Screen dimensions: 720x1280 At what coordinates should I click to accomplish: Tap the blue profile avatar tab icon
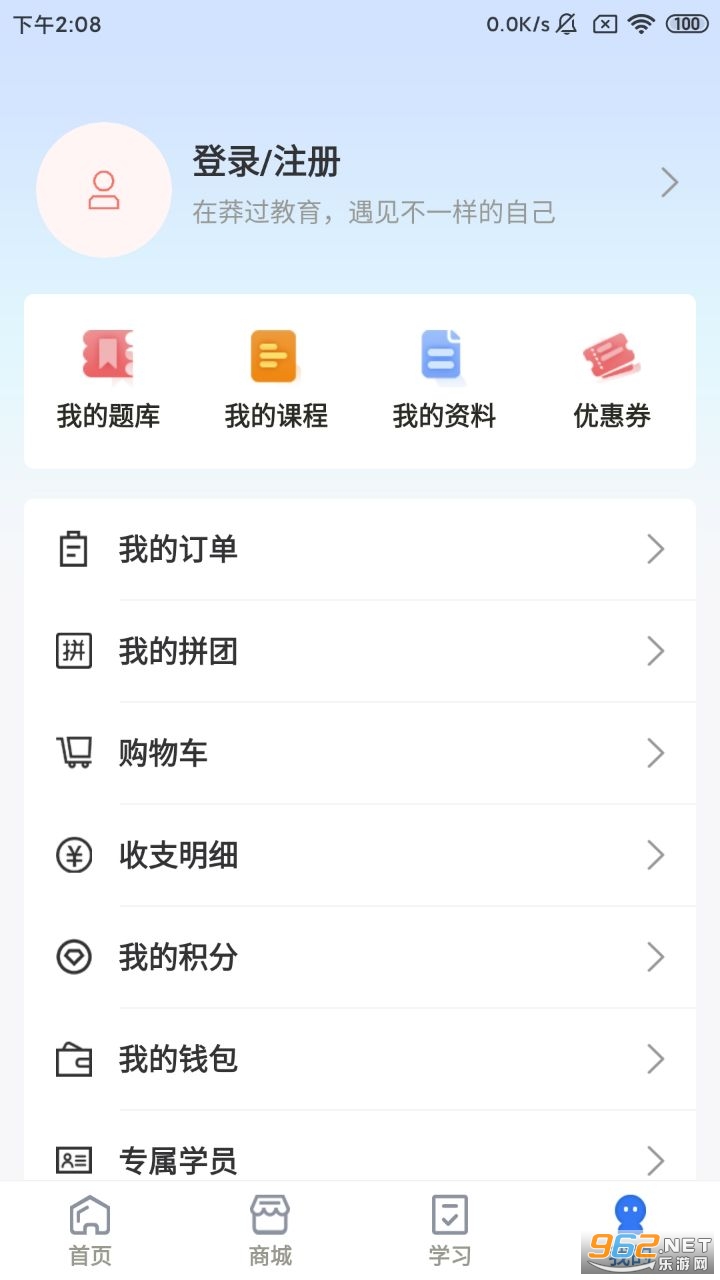[629, 1215]
